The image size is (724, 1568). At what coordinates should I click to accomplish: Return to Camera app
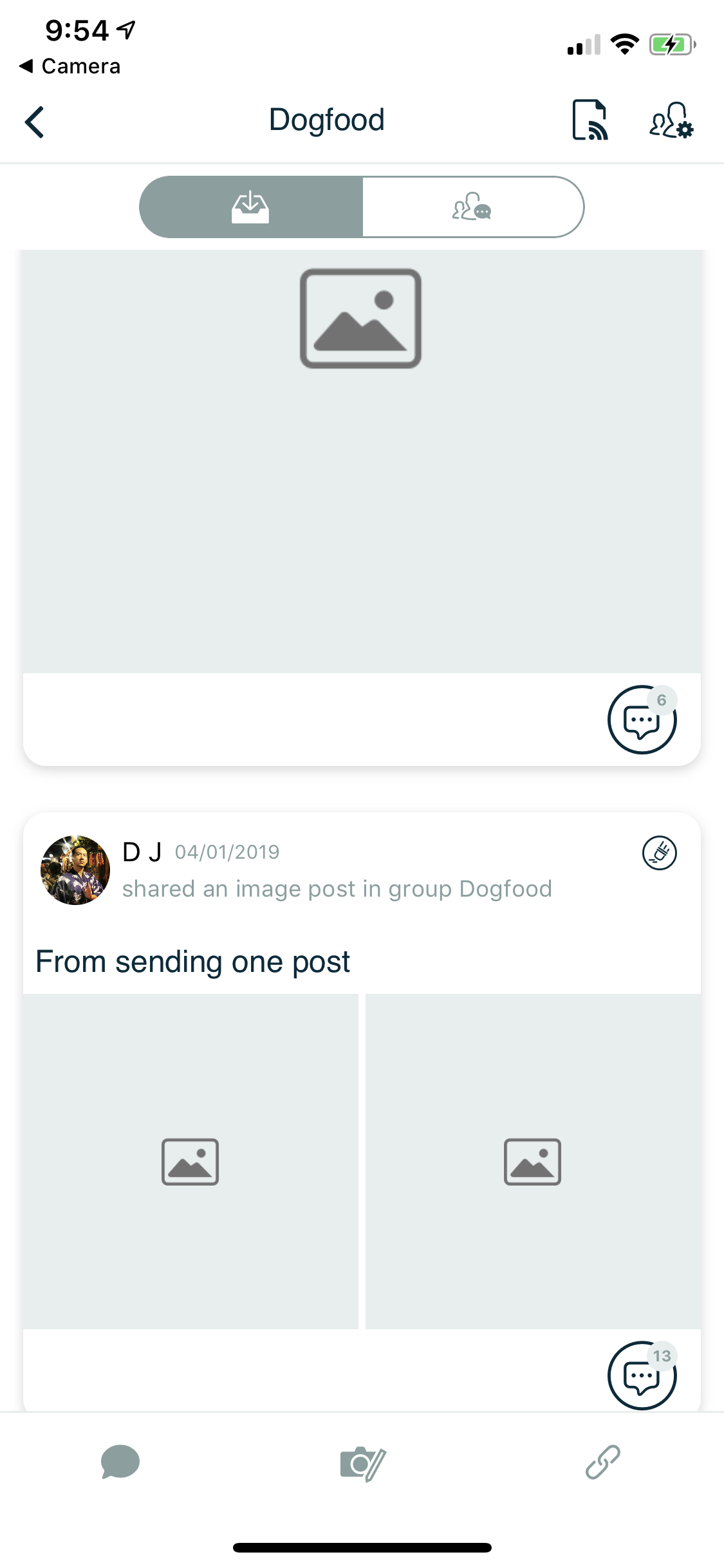coord(70,66)
